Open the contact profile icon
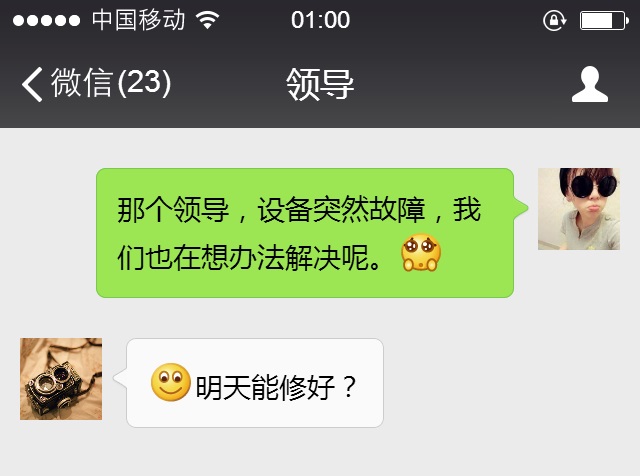 [x=589, y=84]
